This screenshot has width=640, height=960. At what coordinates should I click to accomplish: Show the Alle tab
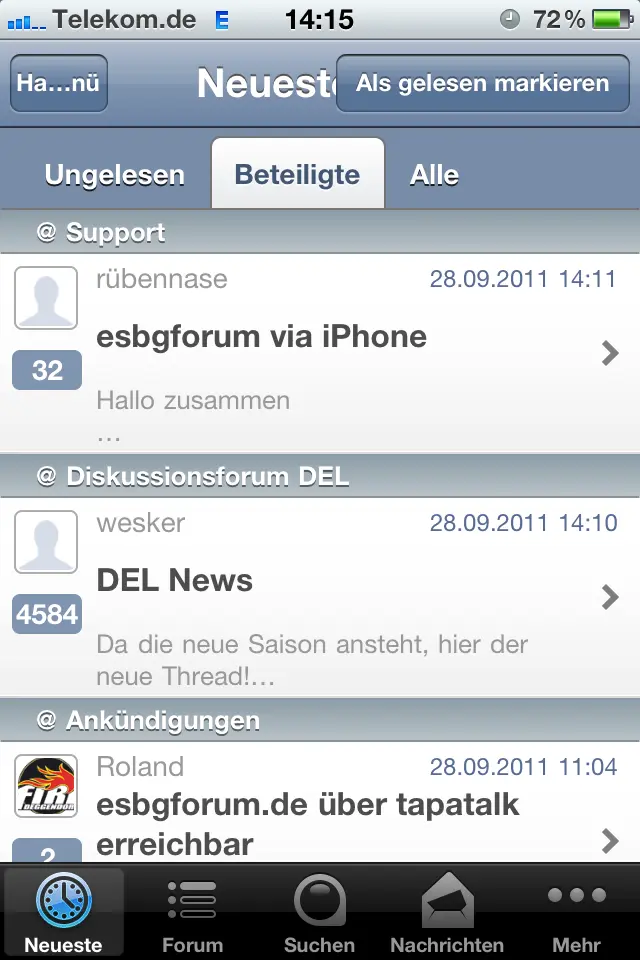434,175
